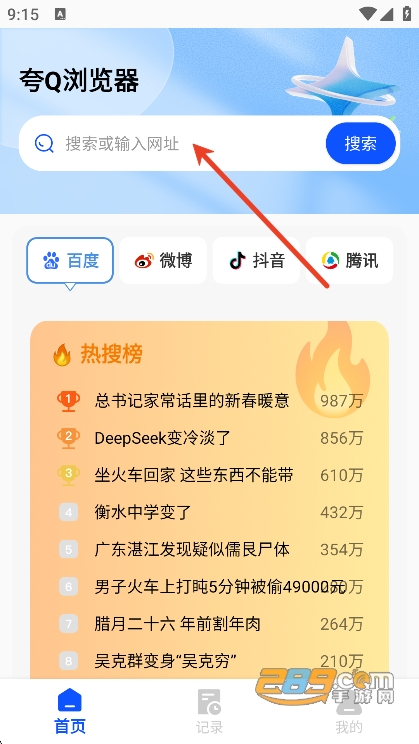The height and width of the screenshot is (744, 419).
Task: Switch to the 微博 tab
Action: point(163,260)
